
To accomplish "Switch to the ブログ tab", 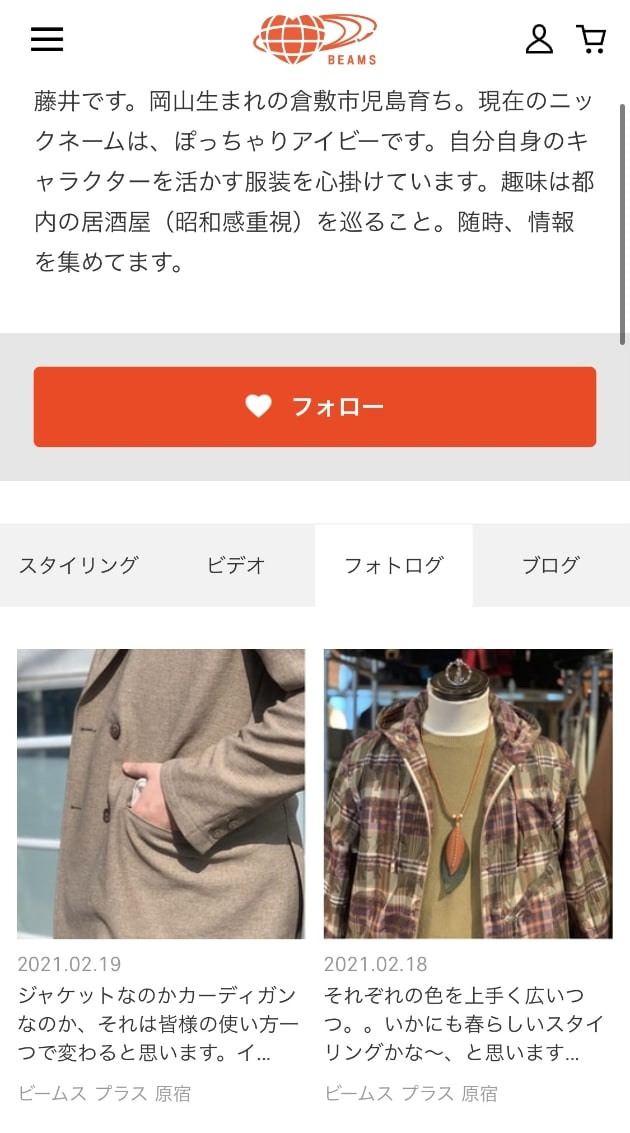I will [551, 565].
